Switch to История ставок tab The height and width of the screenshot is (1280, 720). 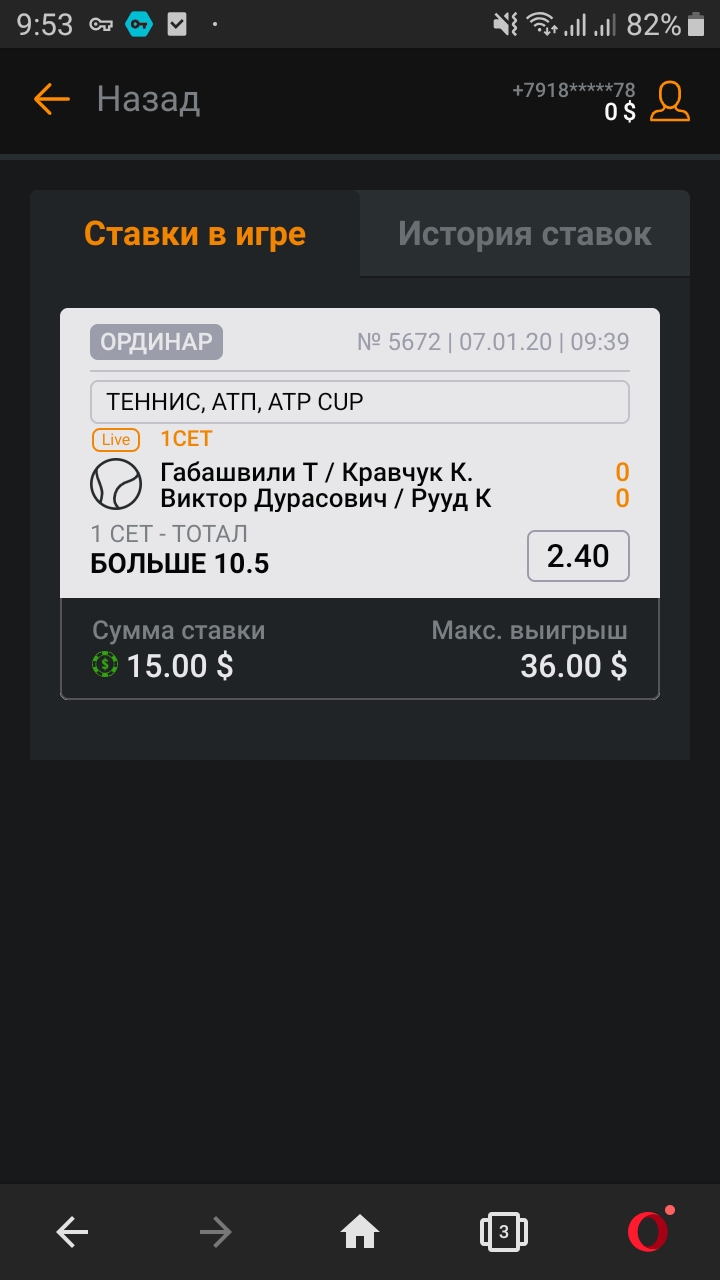(525, 234)
